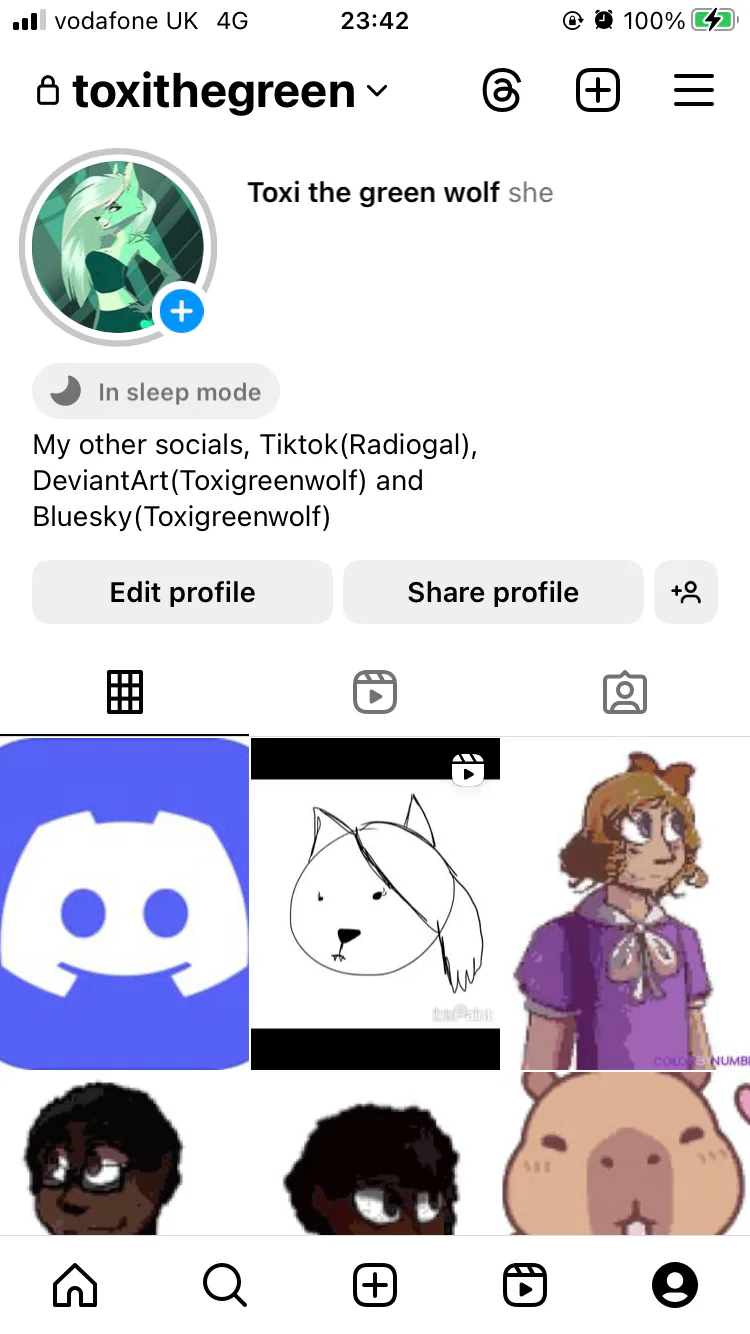750x1334 pixels.
Task: Create a post from the bottom bar
Action: [x=375, y=1285]
